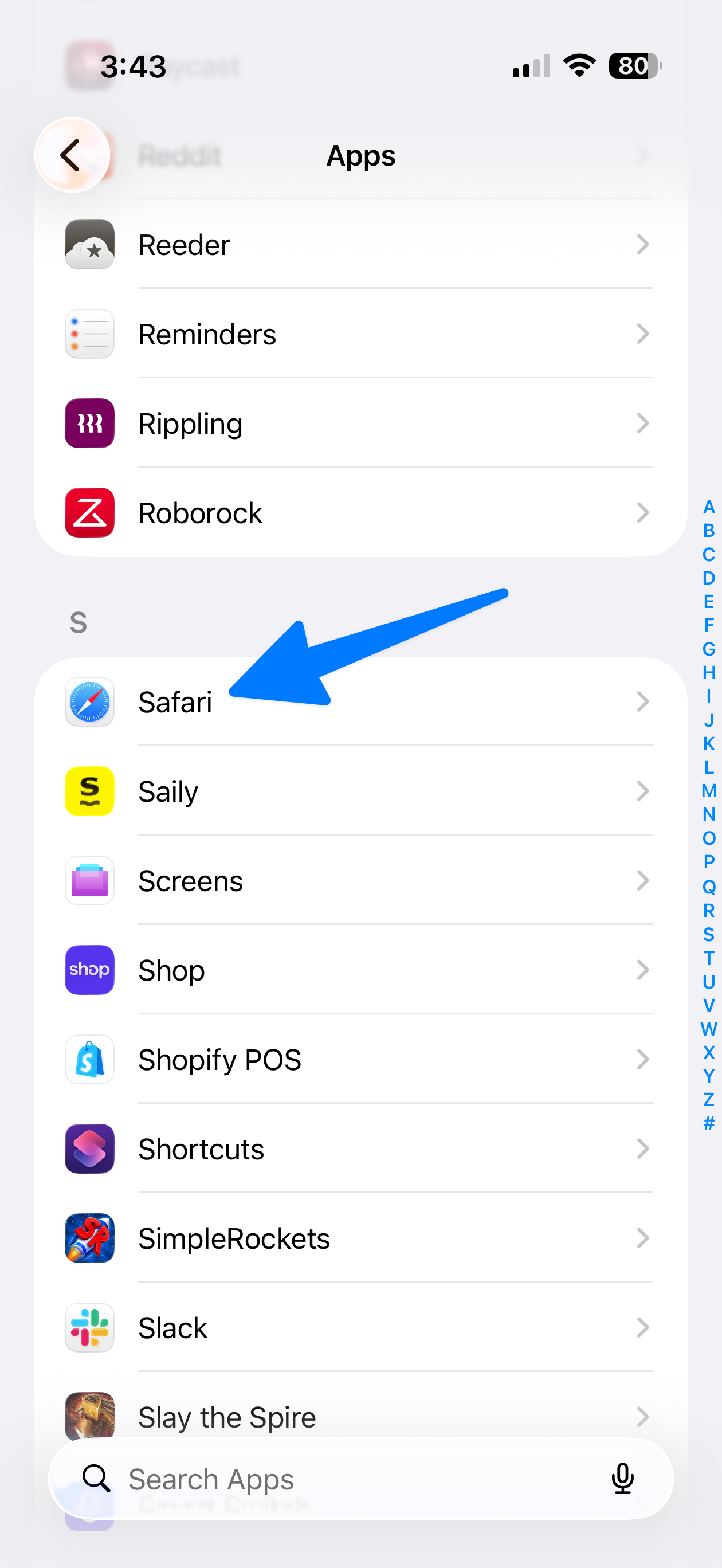722x1568 pixels.
Task: Open Safari settings
Action: coord(360,702)
